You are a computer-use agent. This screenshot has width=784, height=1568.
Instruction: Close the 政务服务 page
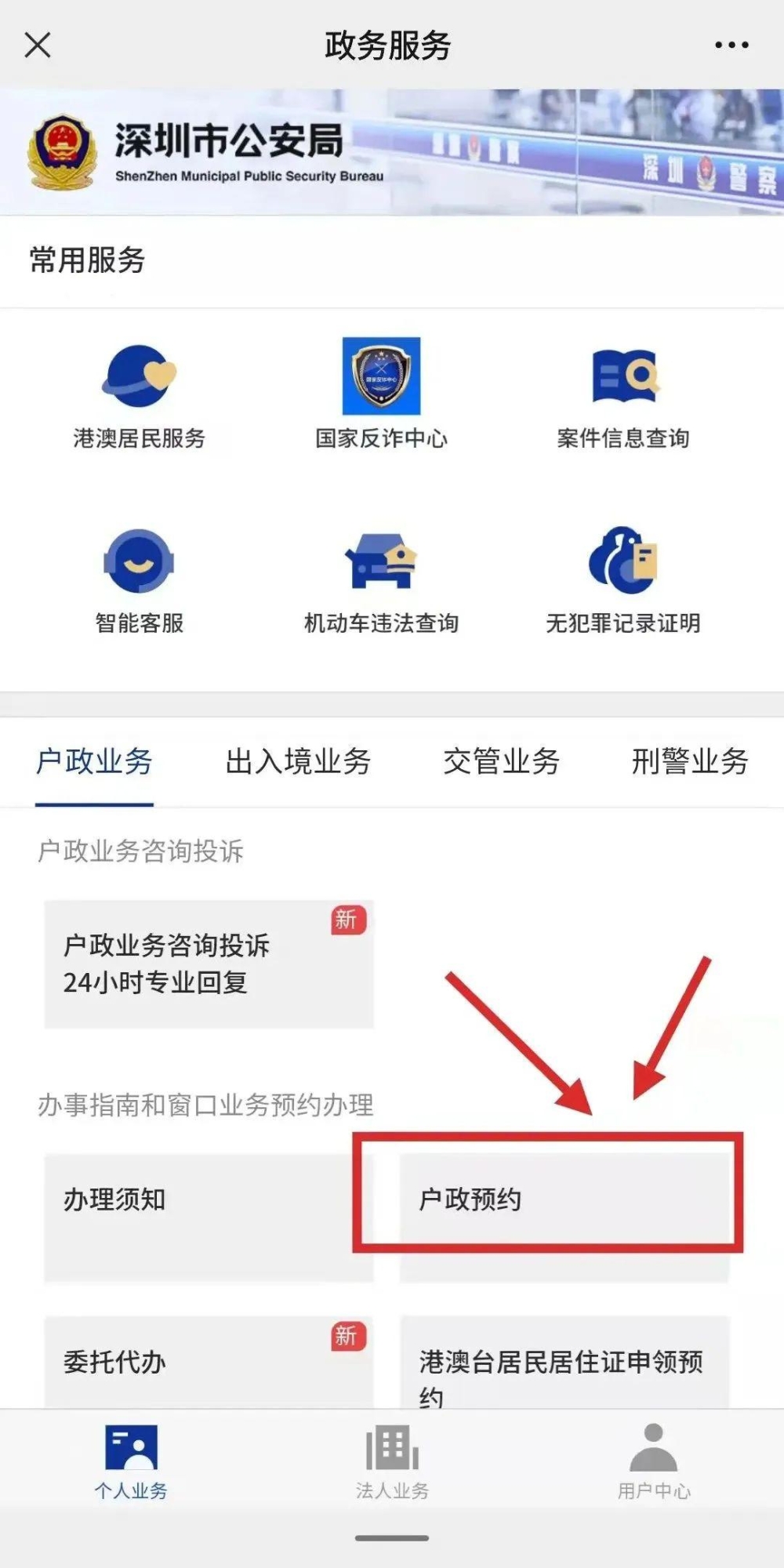[38, 45]
